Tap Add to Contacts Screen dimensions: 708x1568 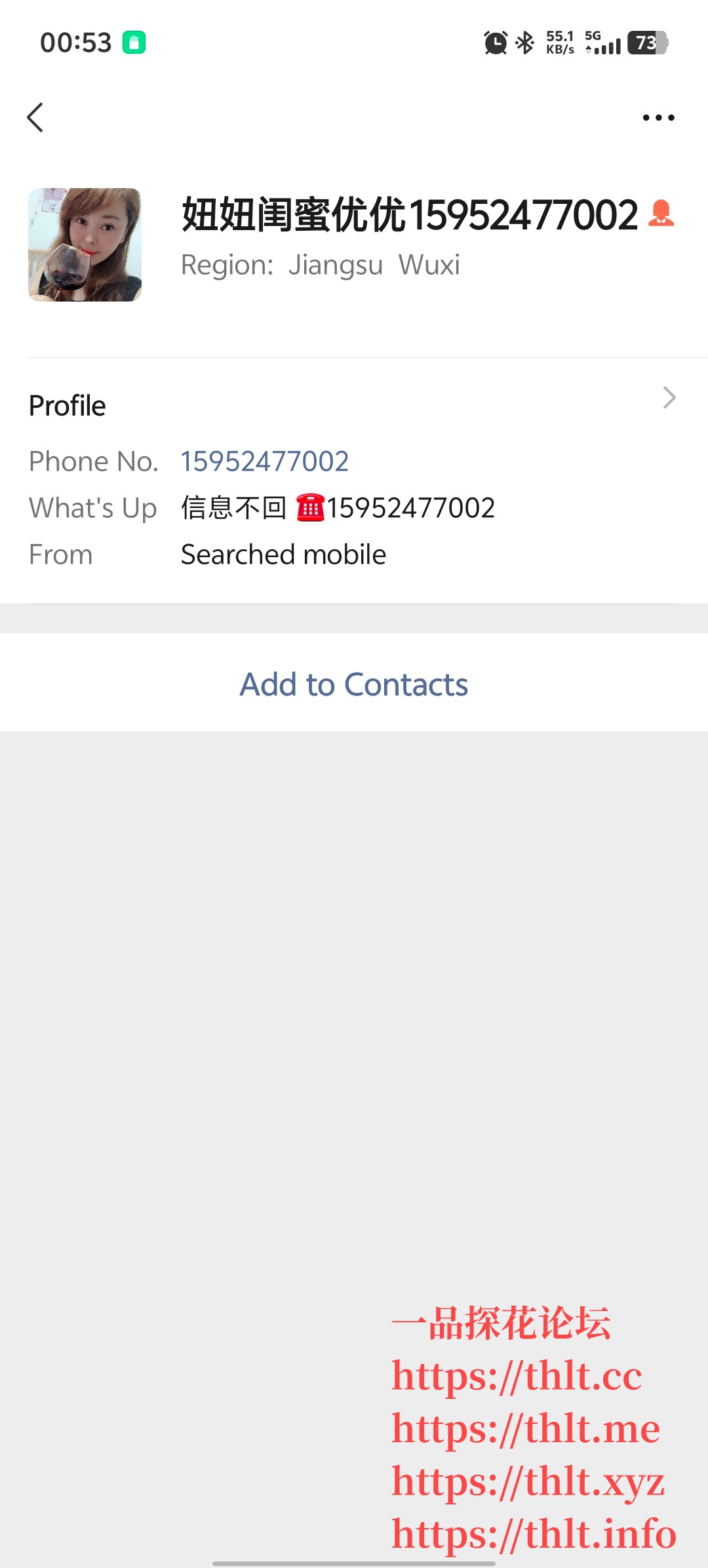(x=354, y=684)
